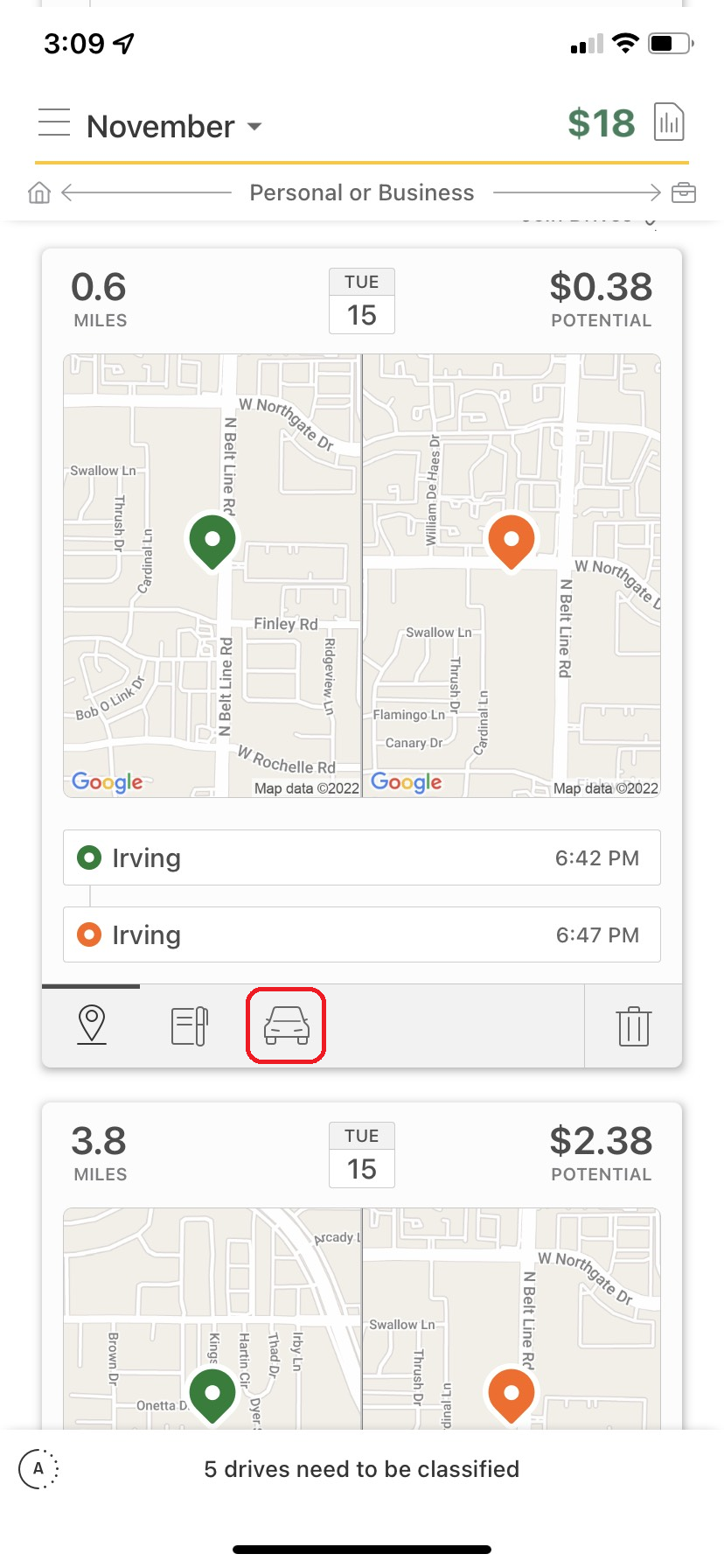Choose vehicle for the 0.6 miles drive
This screenshot has width=724, height=1568.
286,1025
